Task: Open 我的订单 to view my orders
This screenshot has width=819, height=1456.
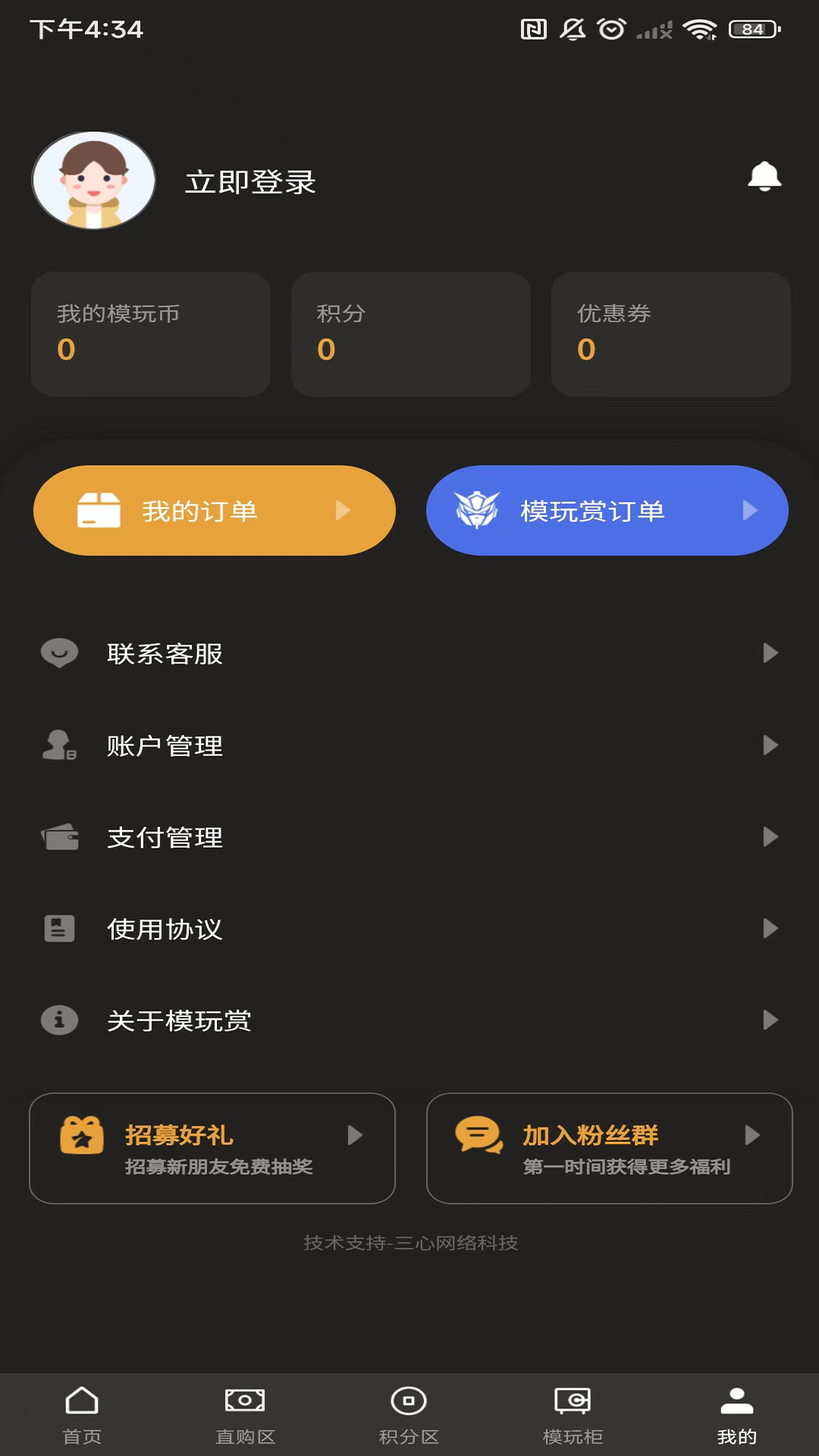Action: 213,510
